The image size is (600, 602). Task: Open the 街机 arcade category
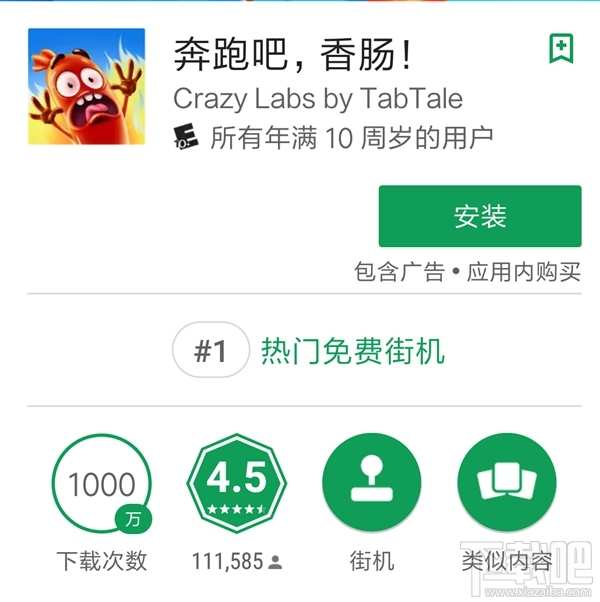tap(372, 485)
